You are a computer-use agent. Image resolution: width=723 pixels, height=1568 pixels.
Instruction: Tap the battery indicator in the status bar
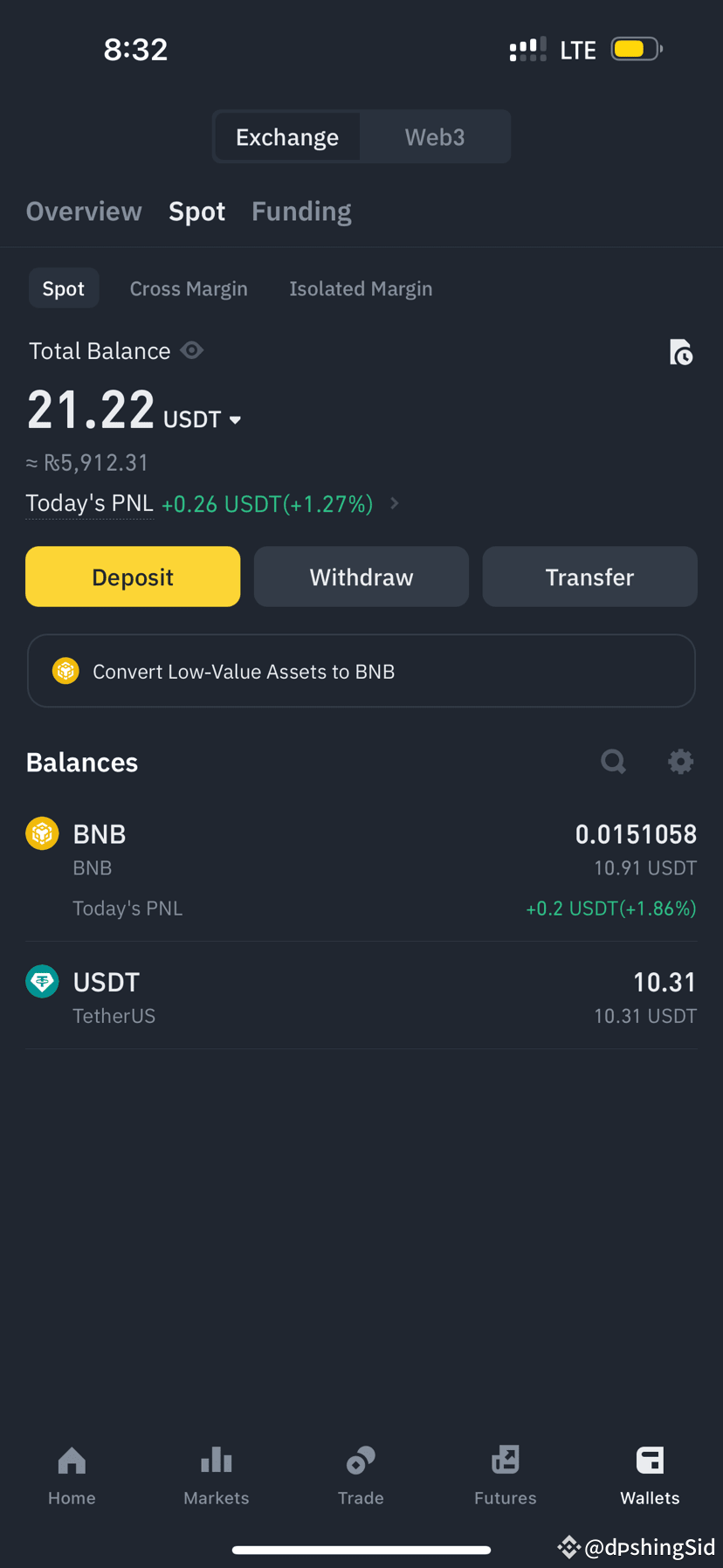[x=636, y=49]
